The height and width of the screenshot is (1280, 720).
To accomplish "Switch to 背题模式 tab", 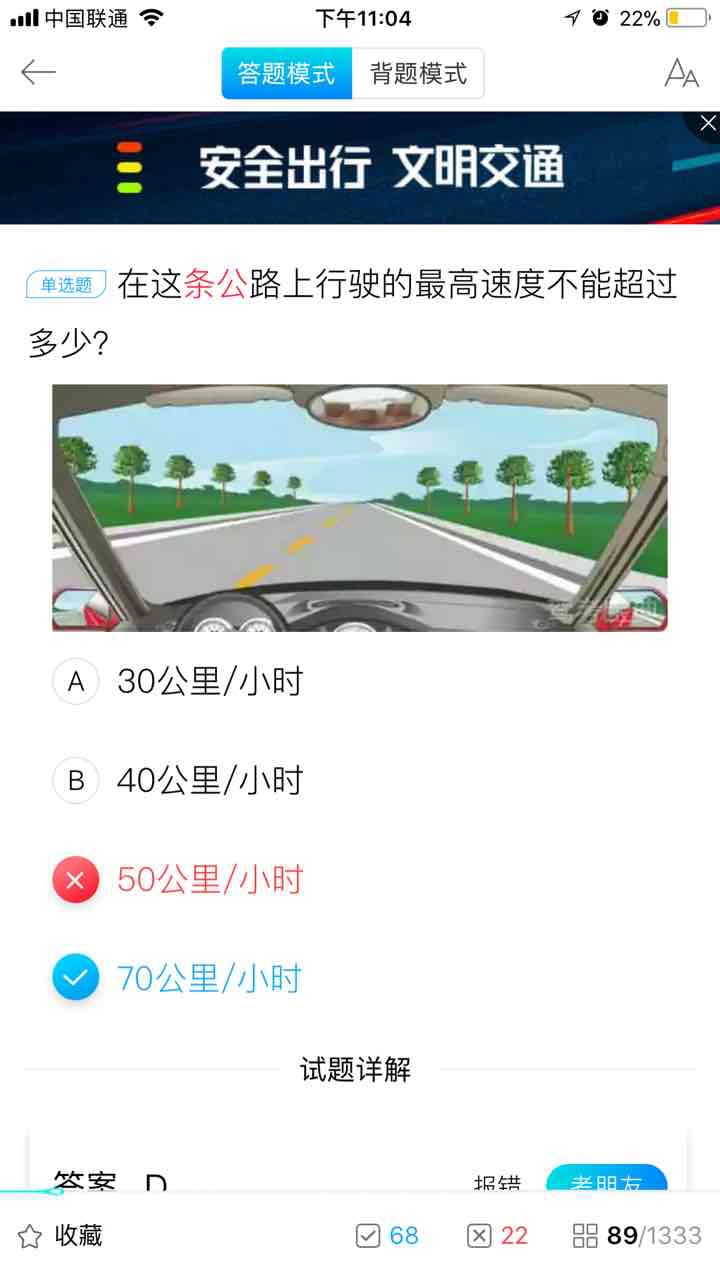I will (x=418, y=73).
